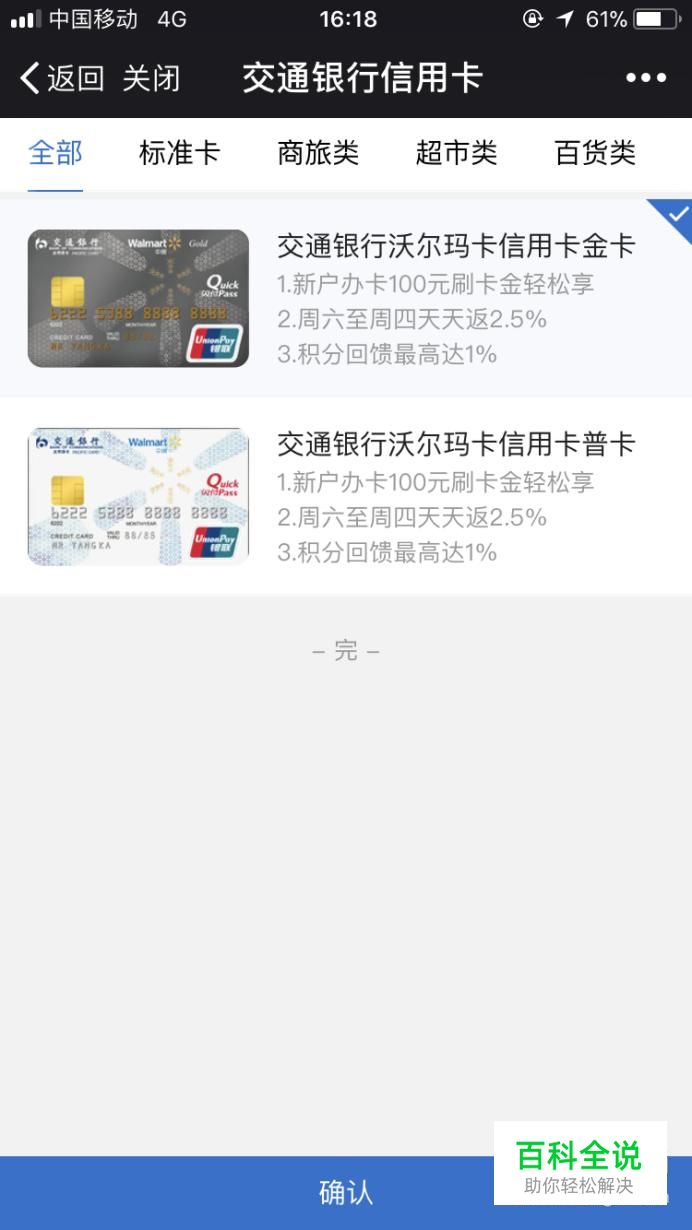The height and width of the screenshot is (1230, 692).
Task: Switch to the 商旅类 tab
Action: [318, 153]
